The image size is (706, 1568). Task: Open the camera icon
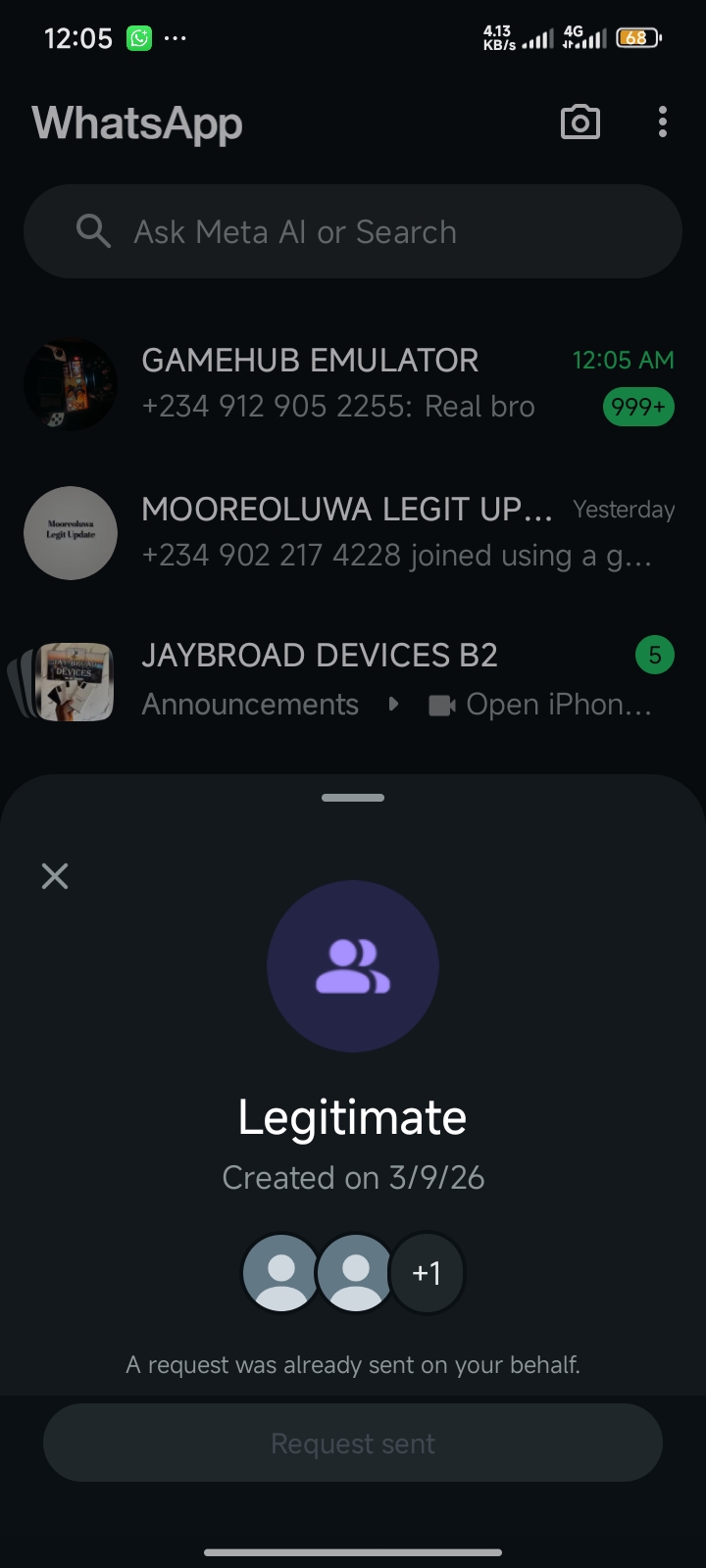[x=580, y=122]
